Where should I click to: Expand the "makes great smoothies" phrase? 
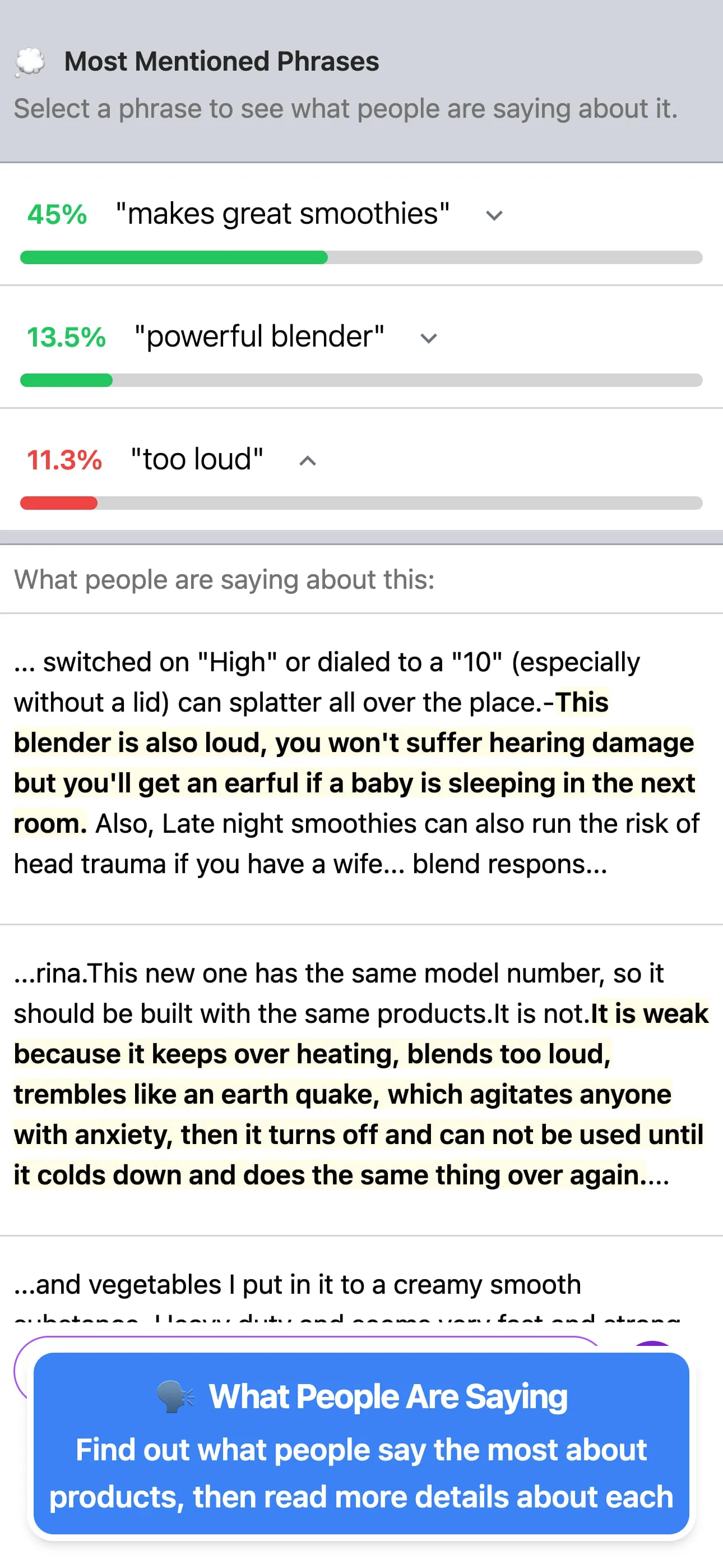[494, 215]
